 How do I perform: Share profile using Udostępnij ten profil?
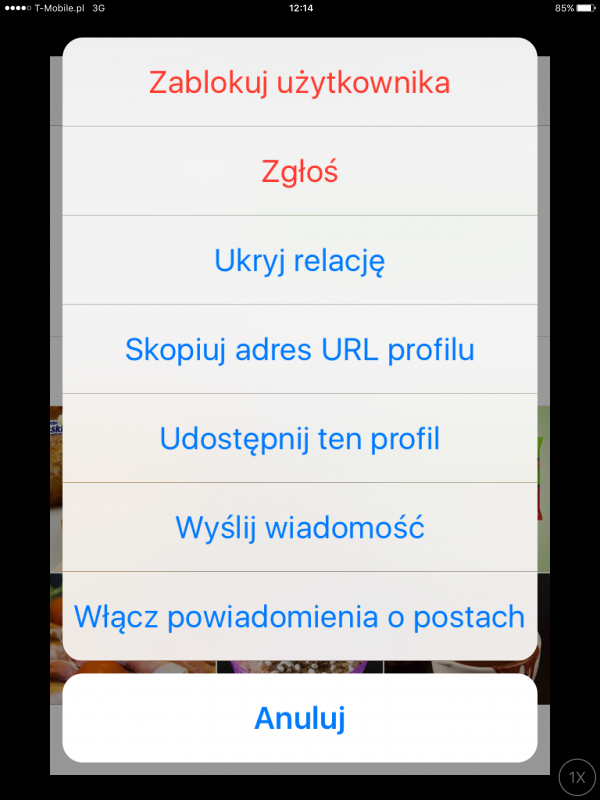(x=300, y=439)
